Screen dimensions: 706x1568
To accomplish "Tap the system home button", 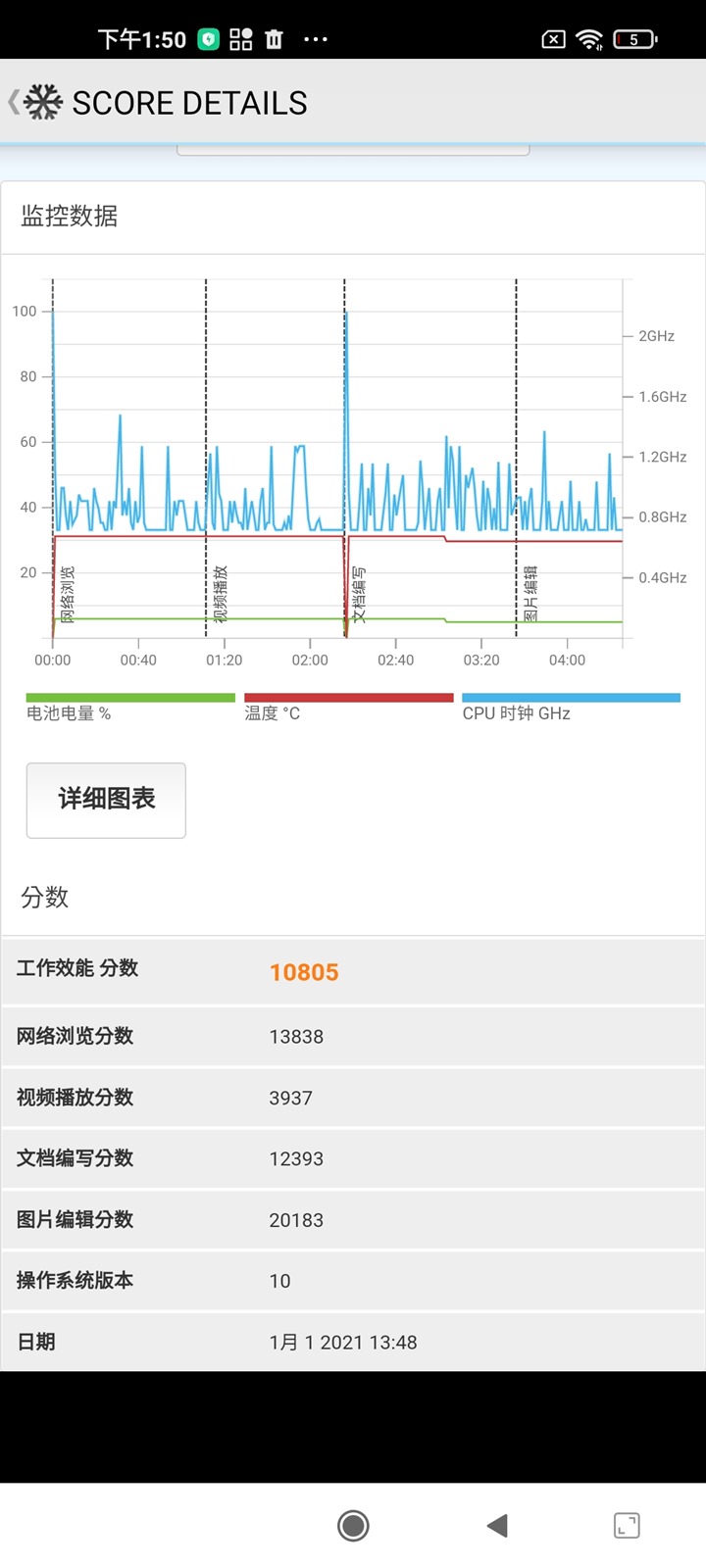I will pyautogui.click(x=353, y=1525).
